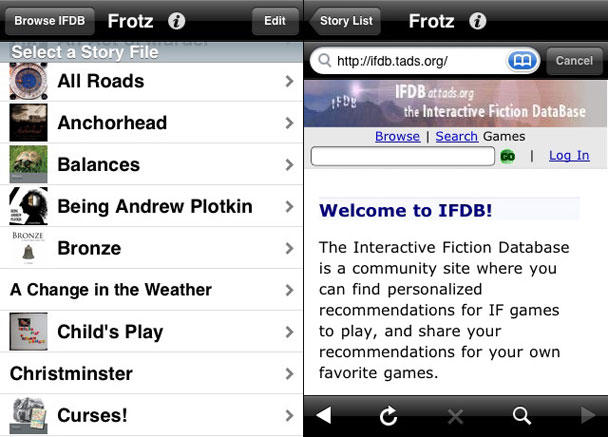The image size is (608, 437).
Task: Select the Bronze story
Action: (x=152, y=248)
